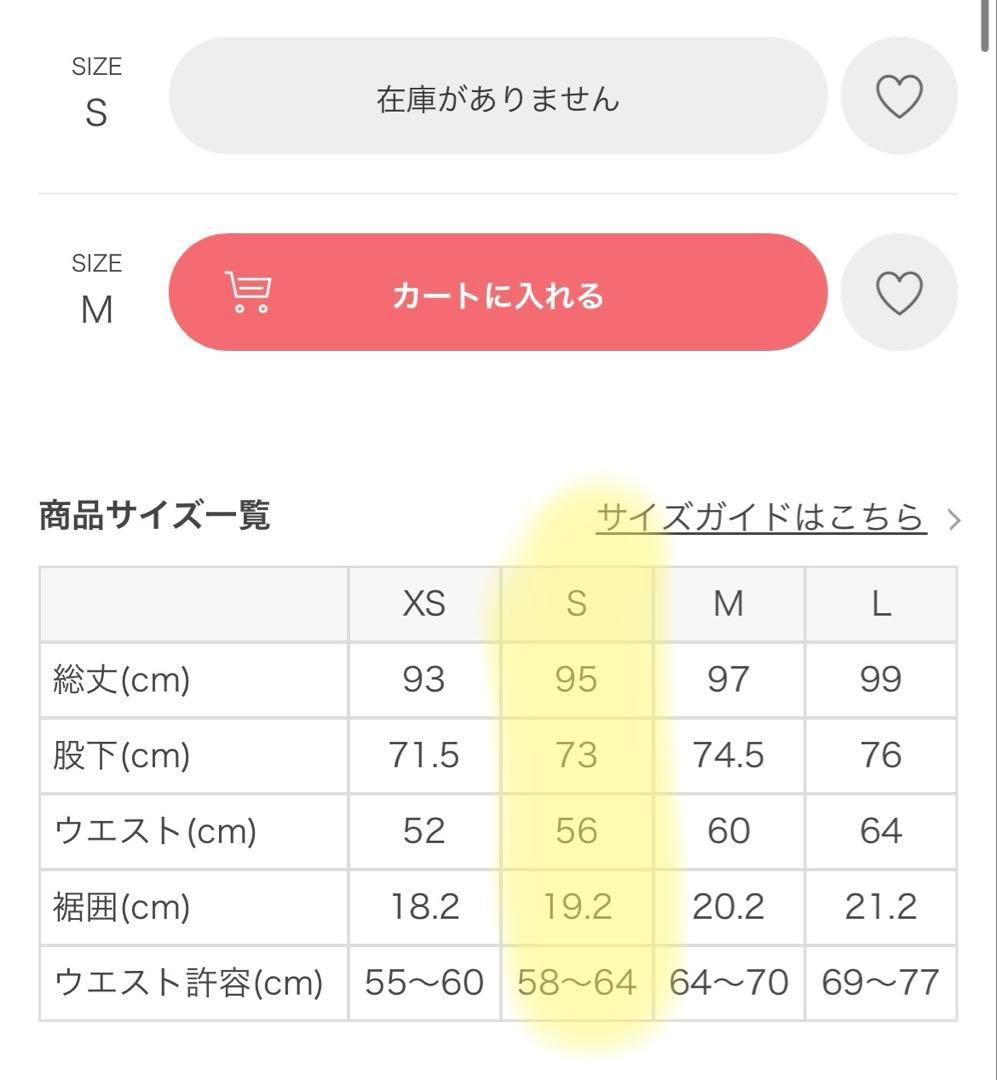Select the ウエスト(cm) row label
997x1080 pixels.
[155, 831]
